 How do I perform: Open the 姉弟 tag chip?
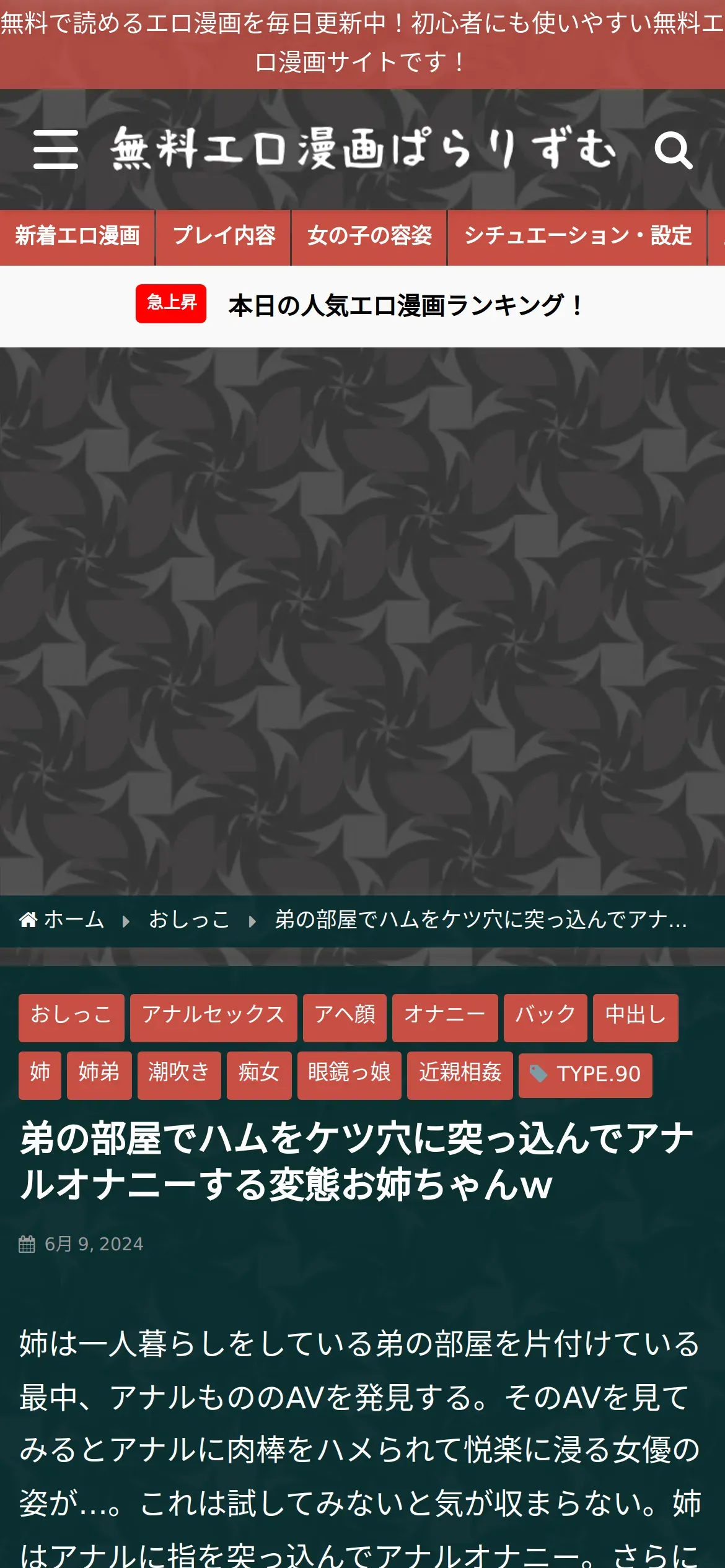pyautogui.click(x=99, y=1075)
